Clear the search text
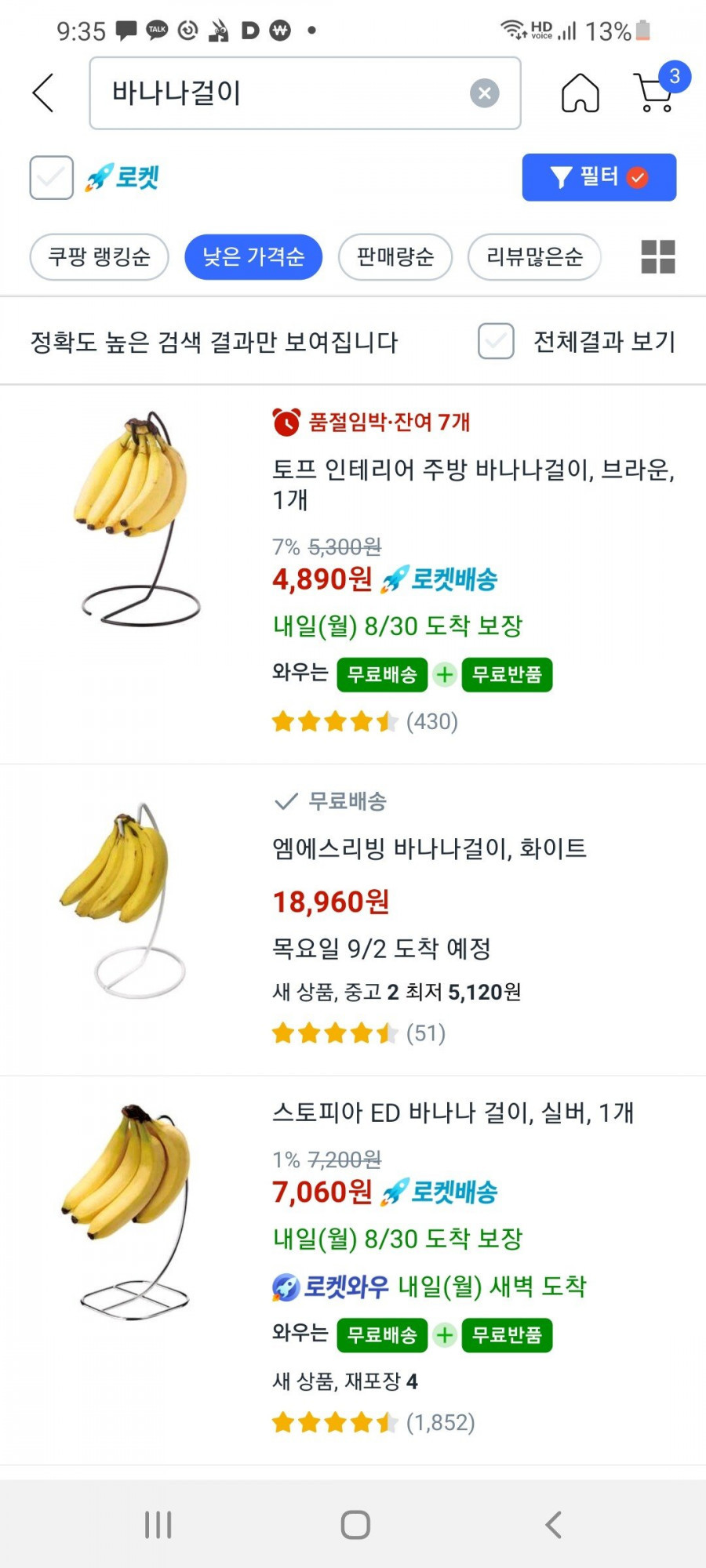 pos(484,93)
